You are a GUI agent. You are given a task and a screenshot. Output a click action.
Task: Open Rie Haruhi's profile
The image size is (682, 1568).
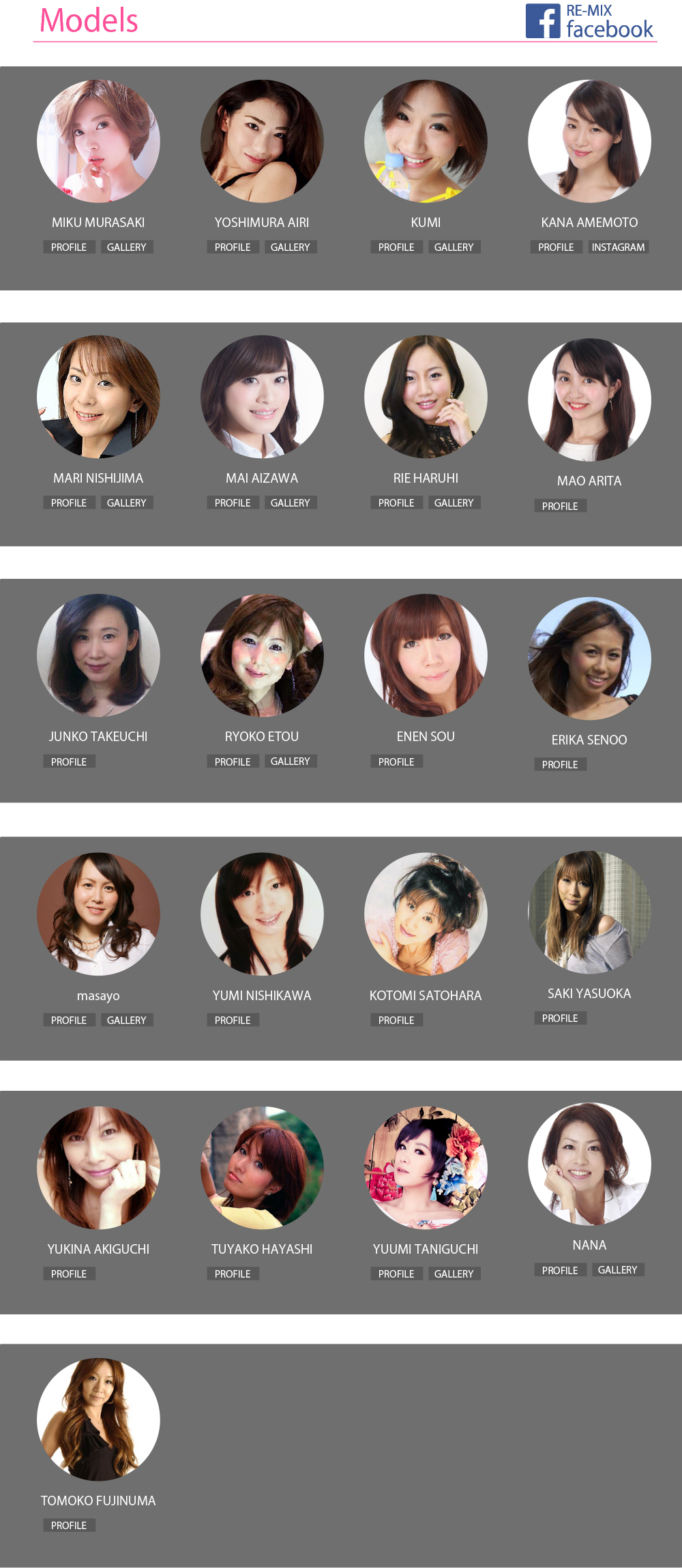(x=396, y=502)
